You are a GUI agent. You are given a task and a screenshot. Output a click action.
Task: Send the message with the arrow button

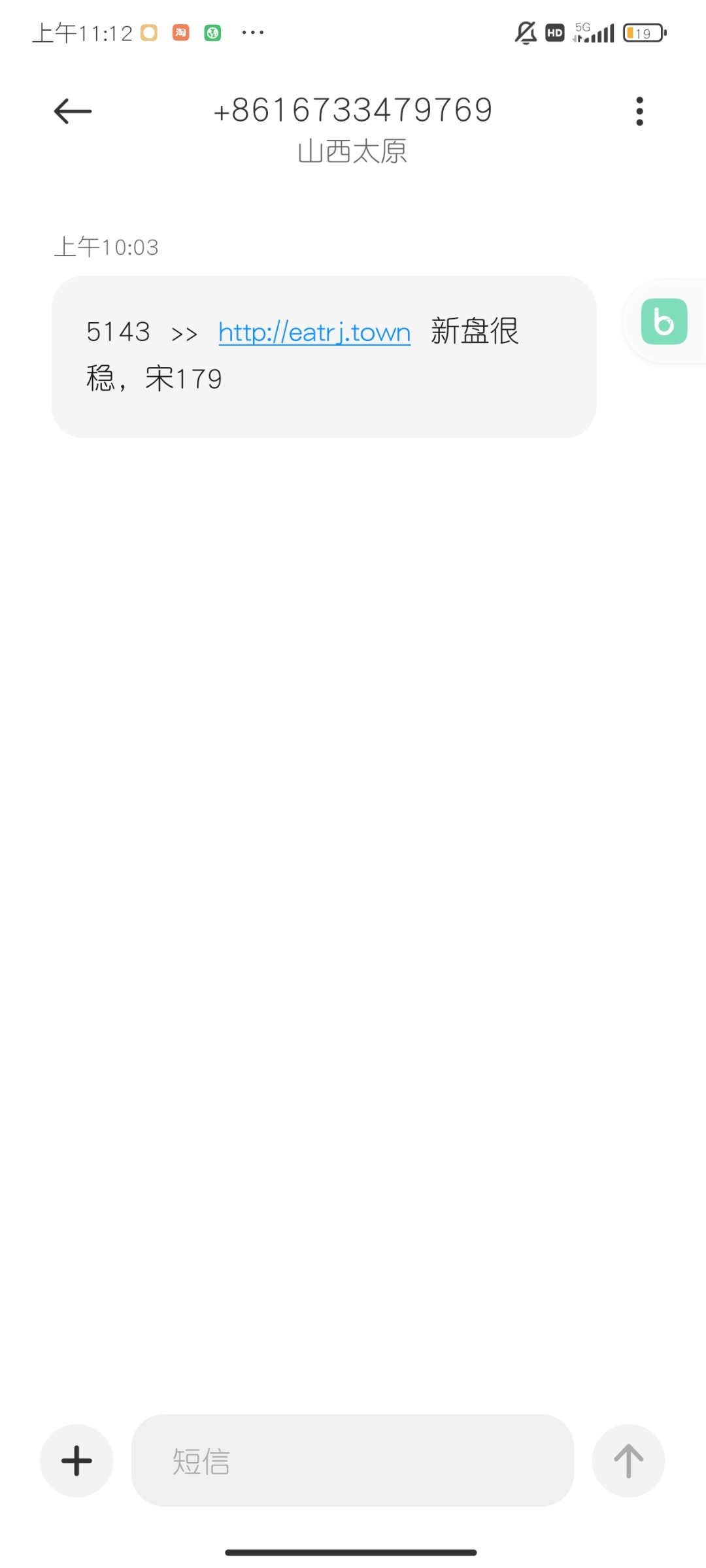628,1460
